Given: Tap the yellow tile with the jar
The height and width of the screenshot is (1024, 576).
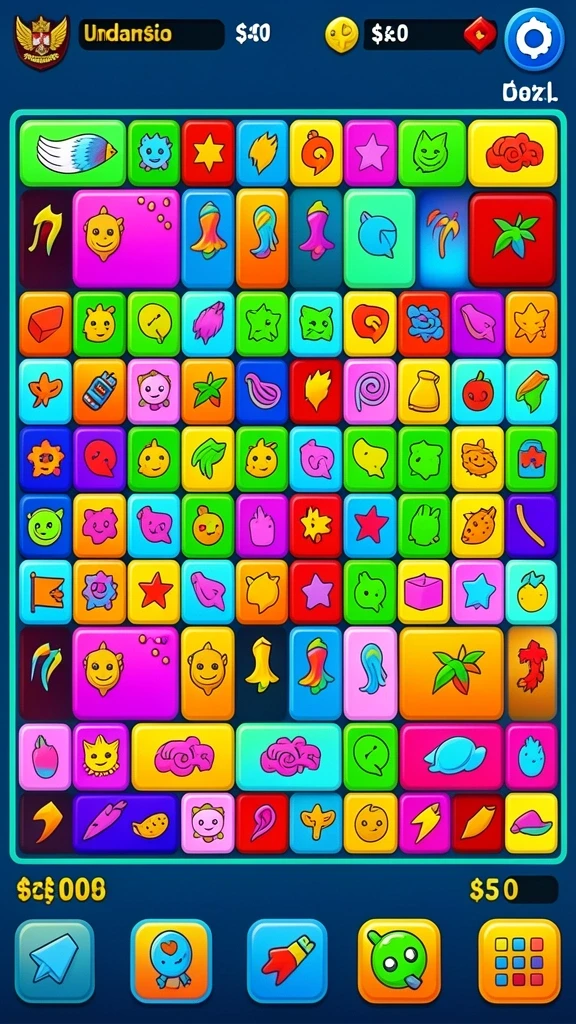Looking at the screenshot, I should (x=424, y=392).
